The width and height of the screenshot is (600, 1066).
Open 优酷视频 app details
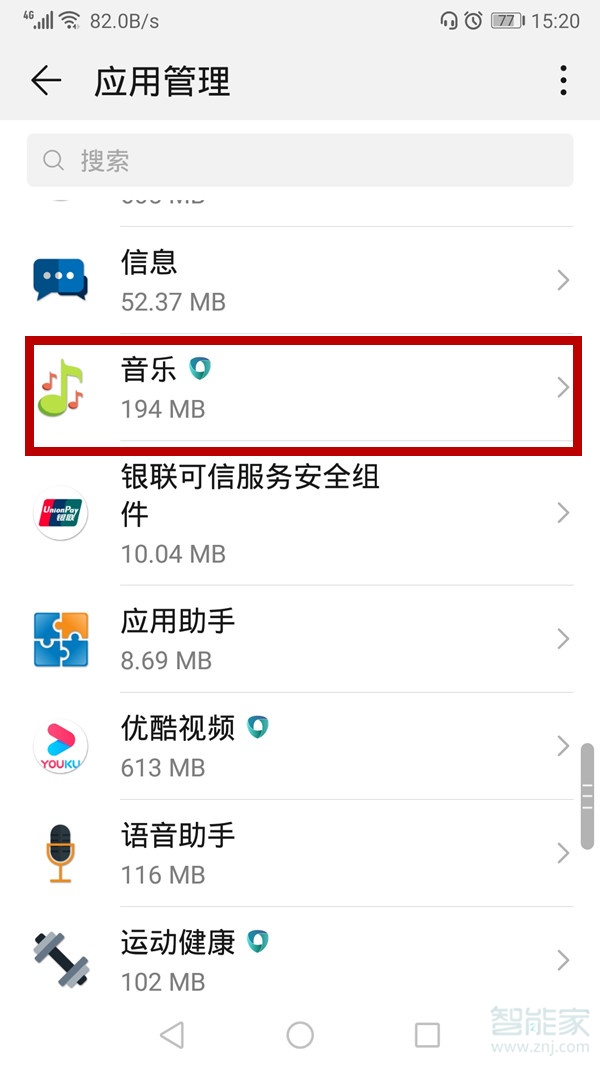click(x=300, y=746)
